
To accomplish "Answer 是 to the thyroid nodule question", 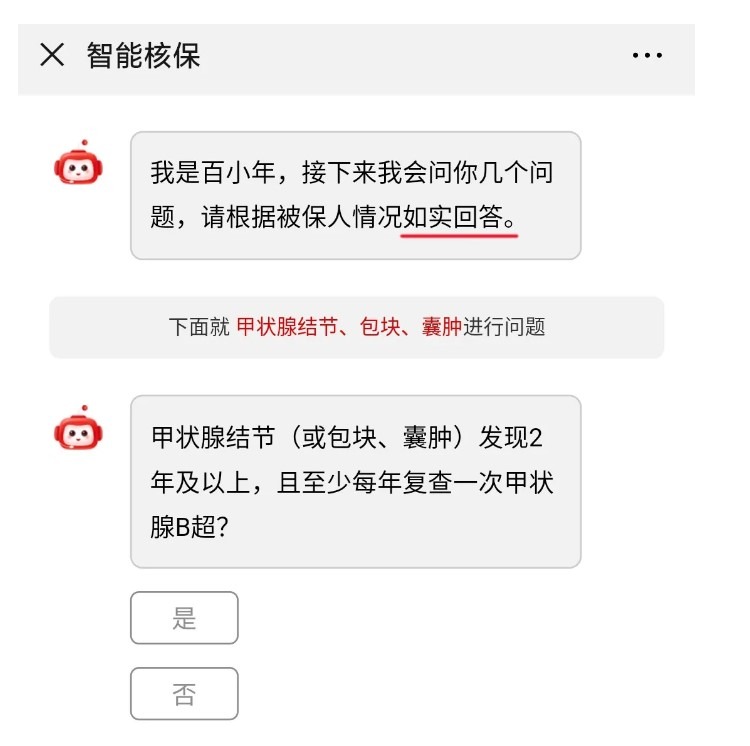I will tap(184, 618).
